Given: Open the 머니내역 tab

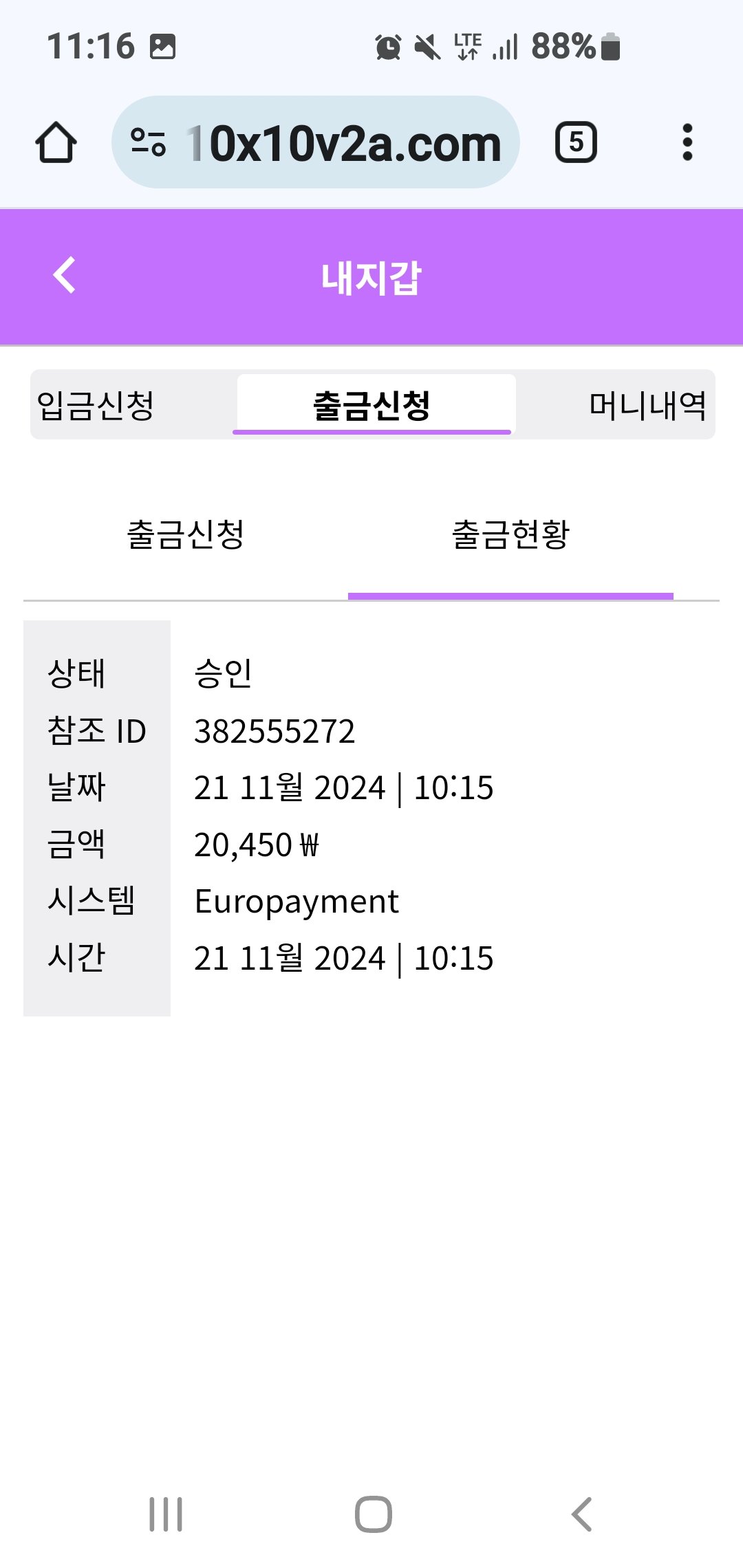Looking at the screenshot, I should (647, 405).
